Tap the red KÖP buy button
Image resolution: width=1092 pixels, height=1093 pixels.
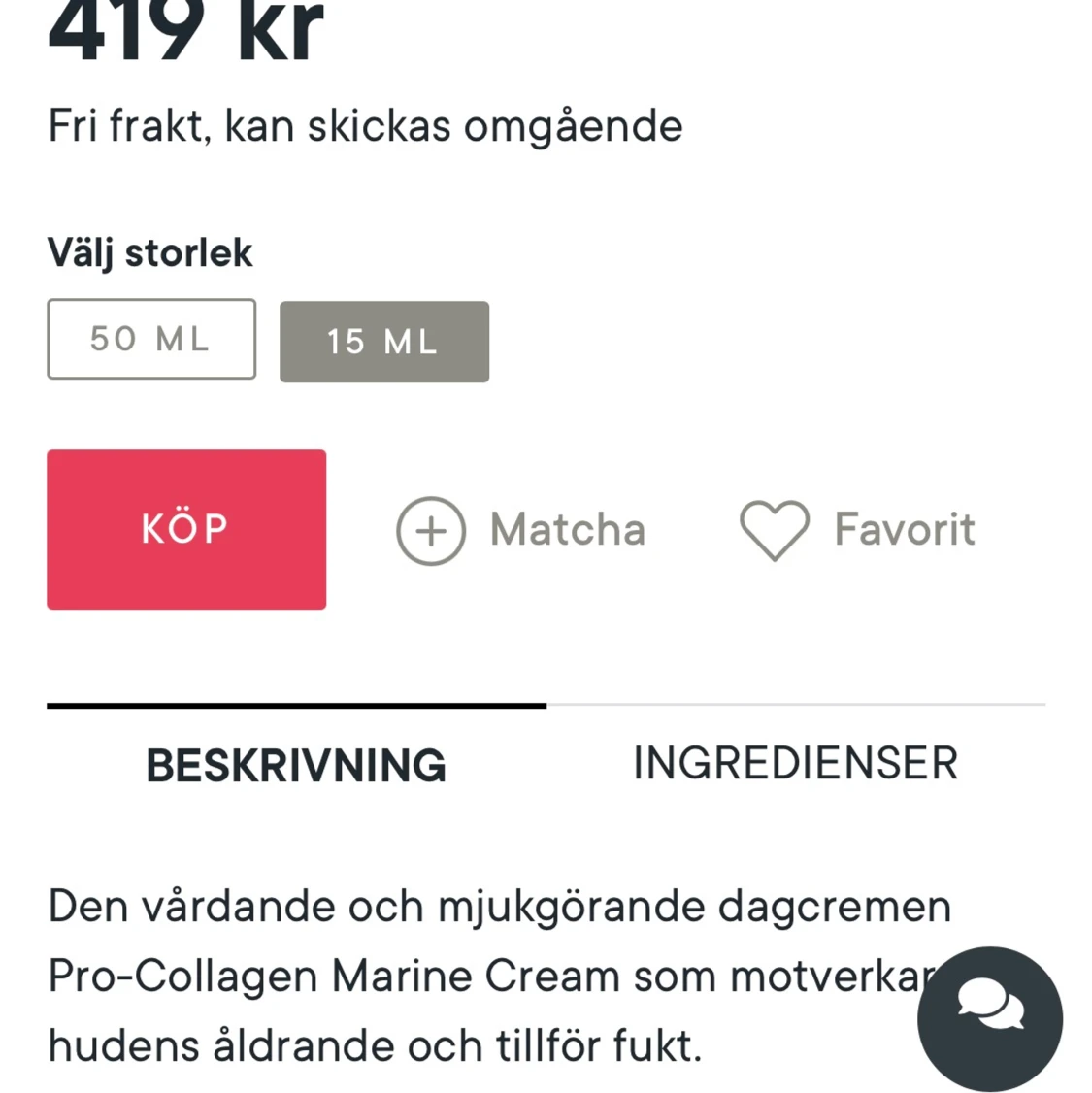point(186,529)
